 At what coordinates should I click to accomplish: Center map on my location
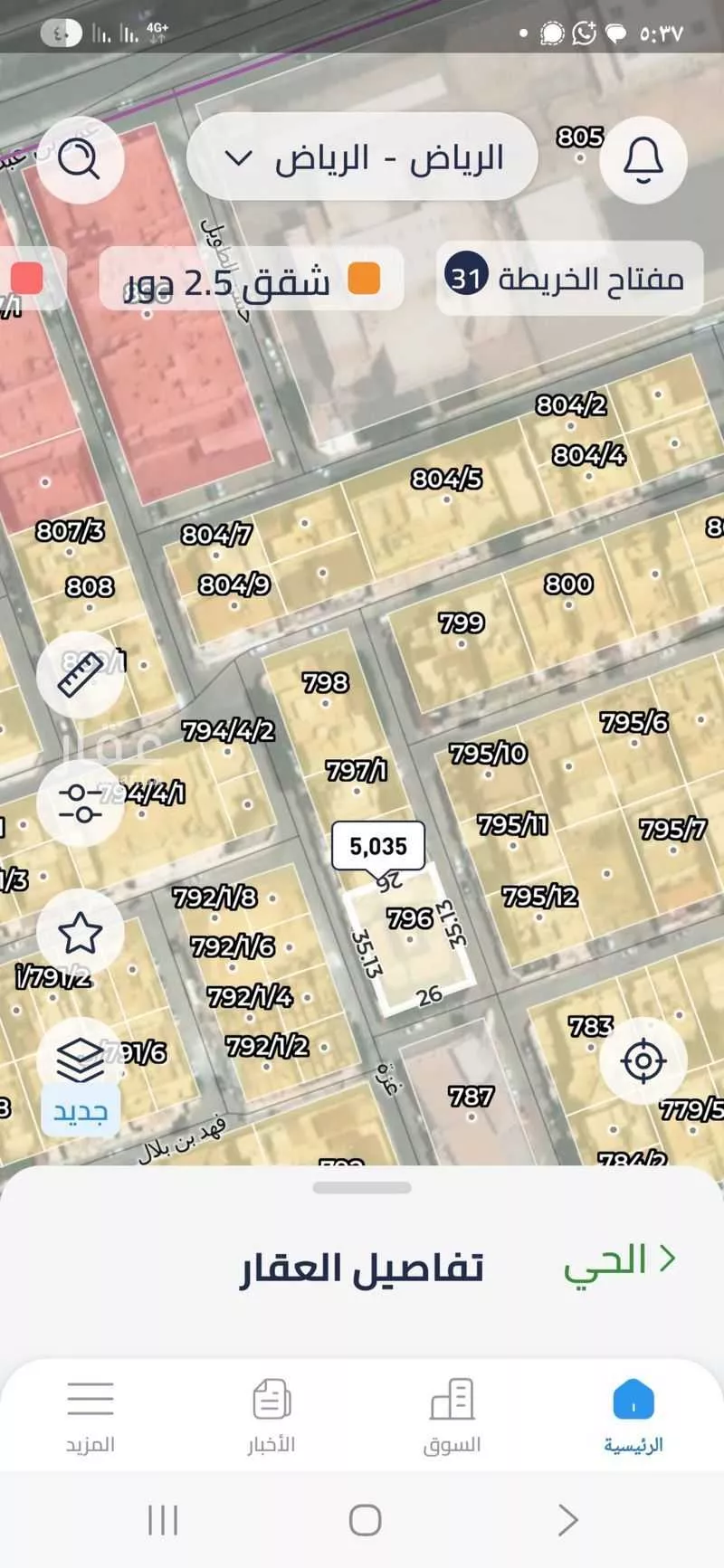click(x=644, y=1060)
